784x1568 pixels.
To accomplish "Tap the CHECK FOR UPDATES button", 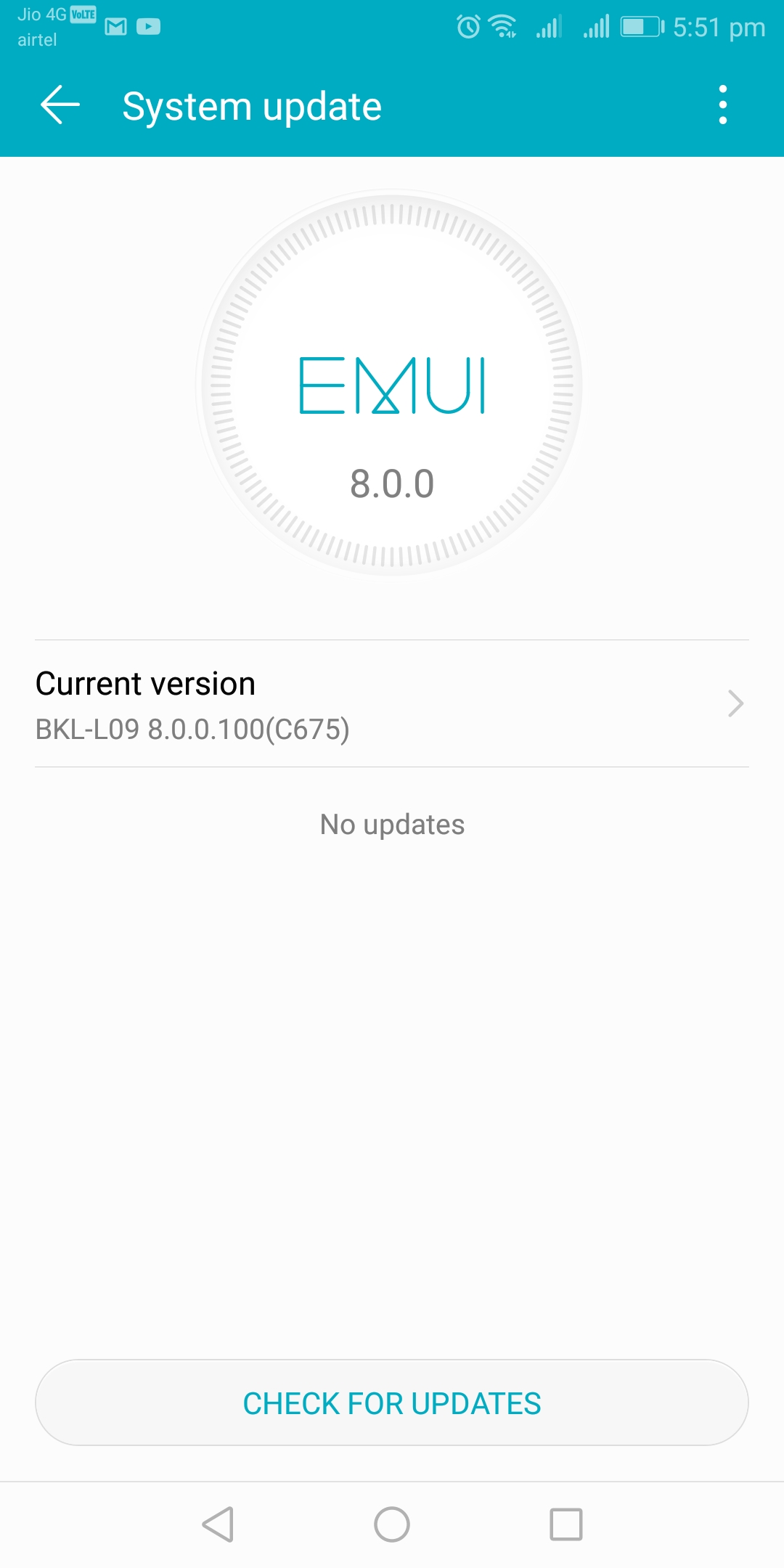I will (392, 1402).
